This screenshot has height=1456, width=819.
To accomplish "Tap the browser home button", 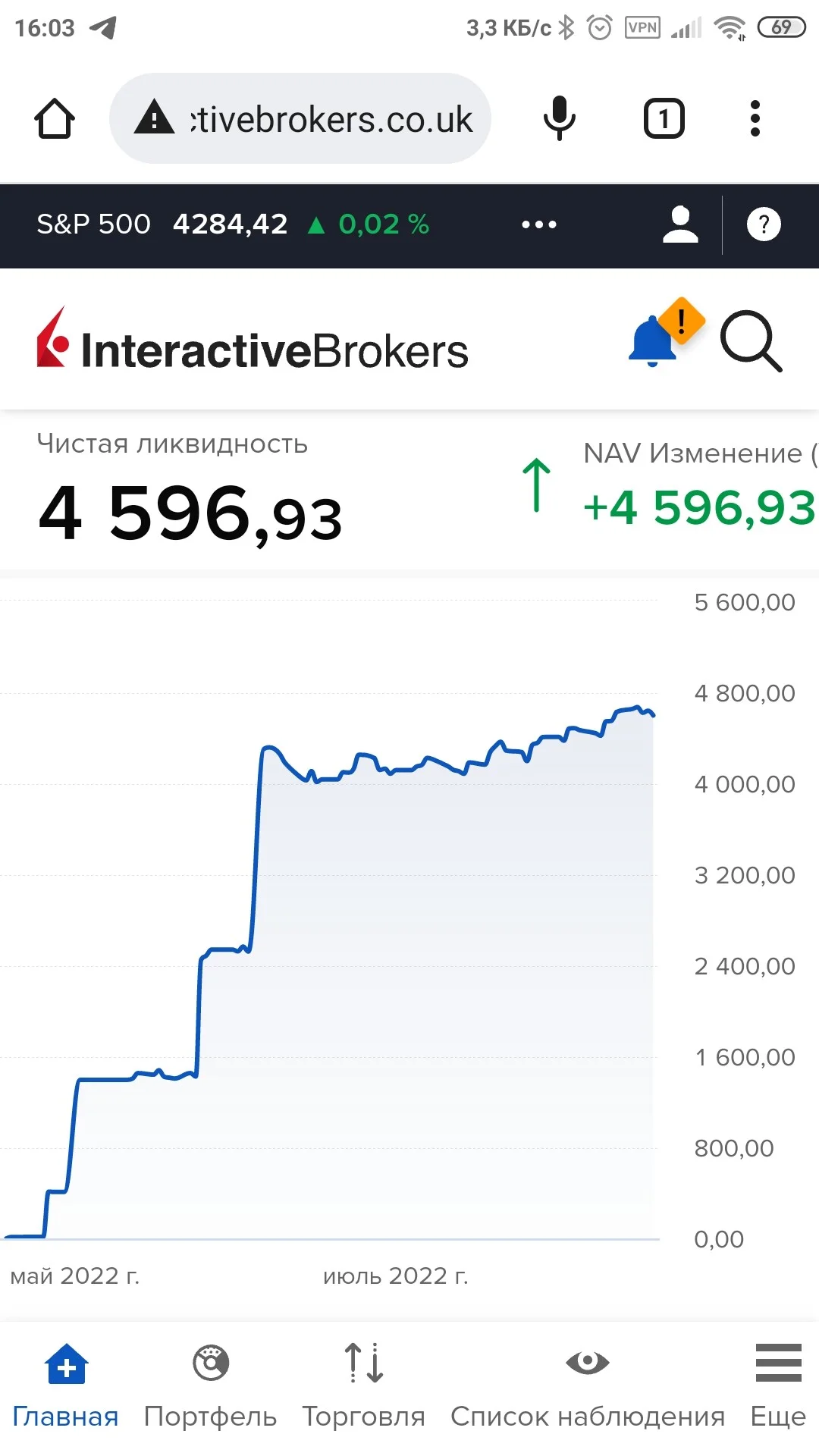I will pyautogui.click(x=55, y=119).
